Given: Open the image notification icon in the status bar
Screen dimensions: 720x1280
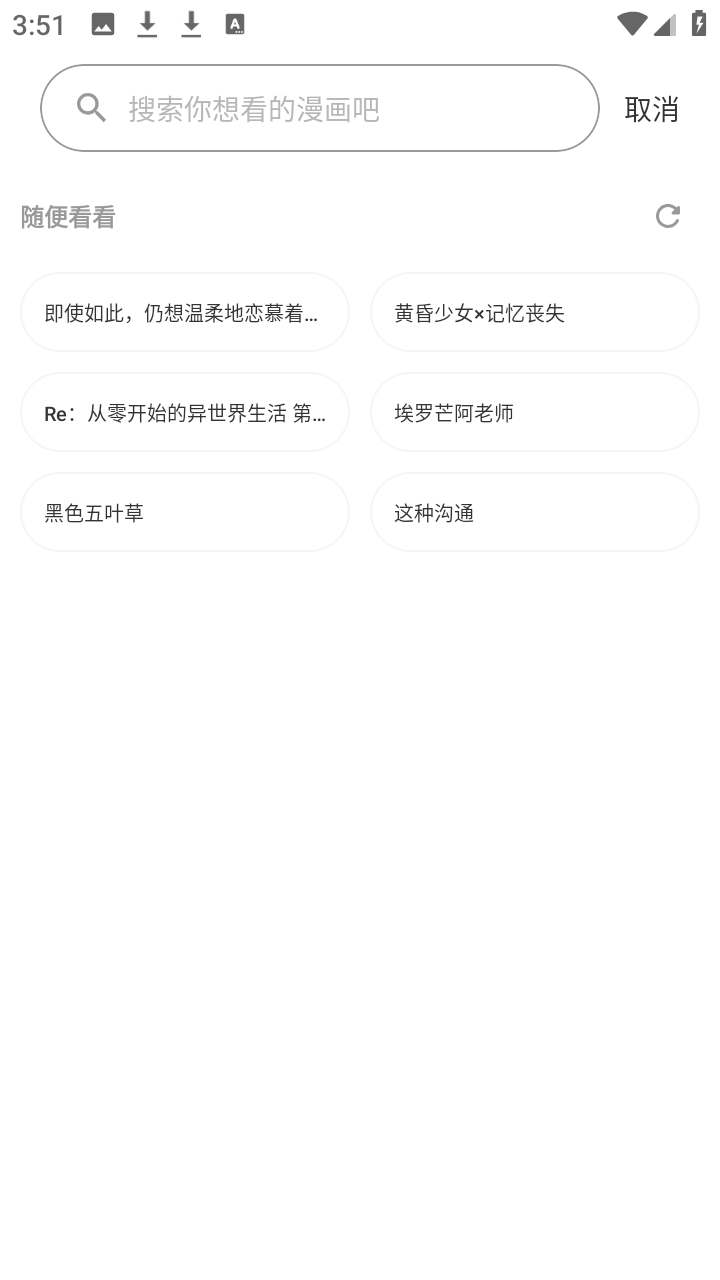Looking at the screenshot, I should point(101,23).
